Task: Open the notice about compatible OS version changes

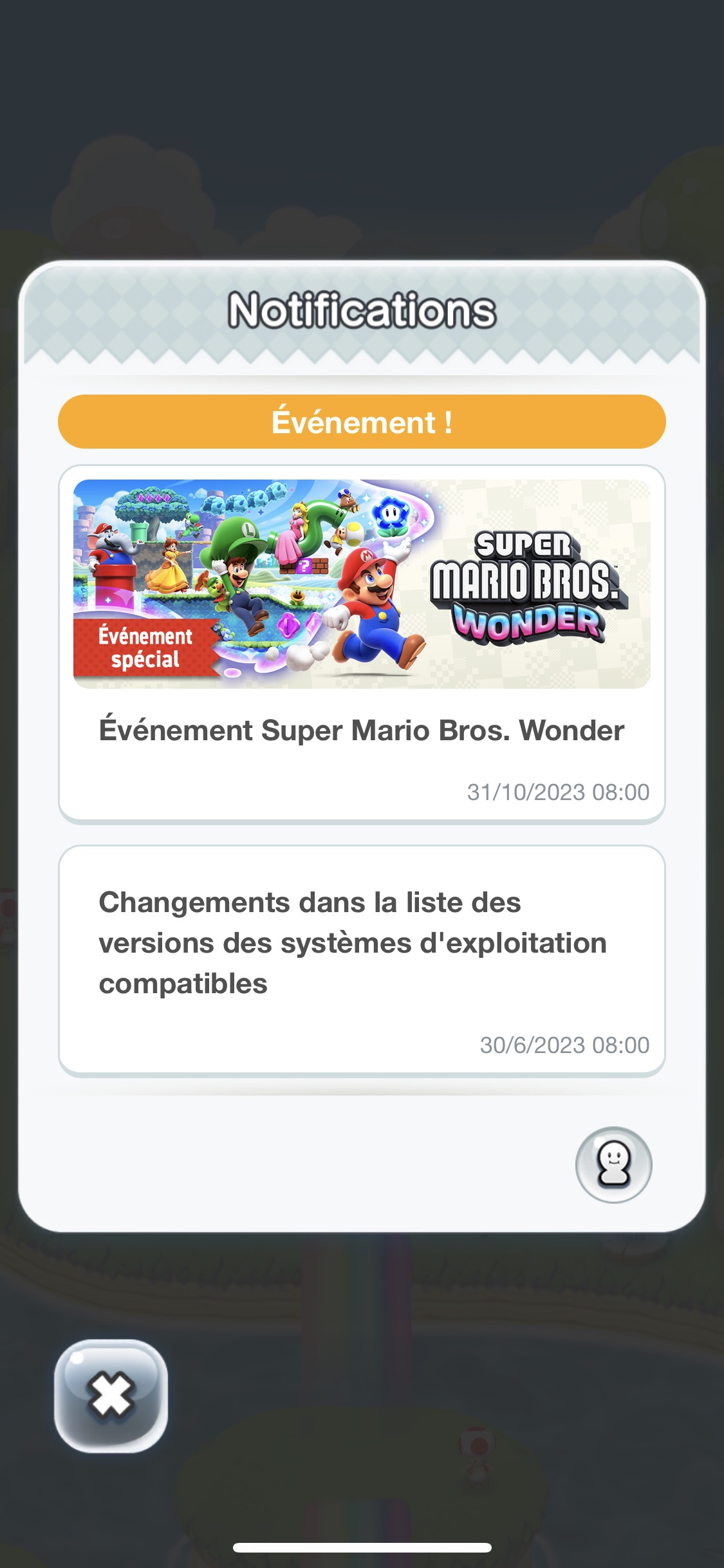Action: tap(362, 960)
